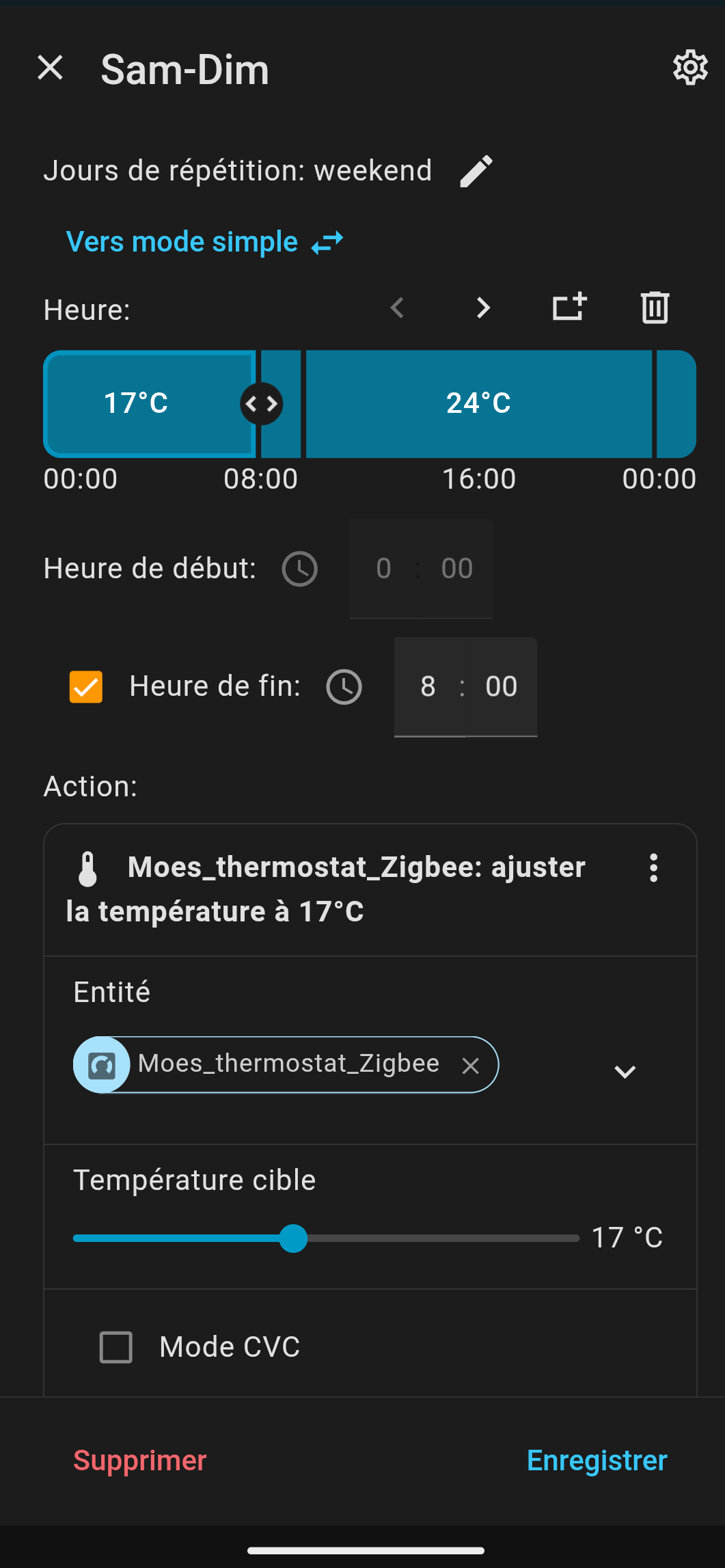Expand the Entité dropdown

[x=625, y=1071]
